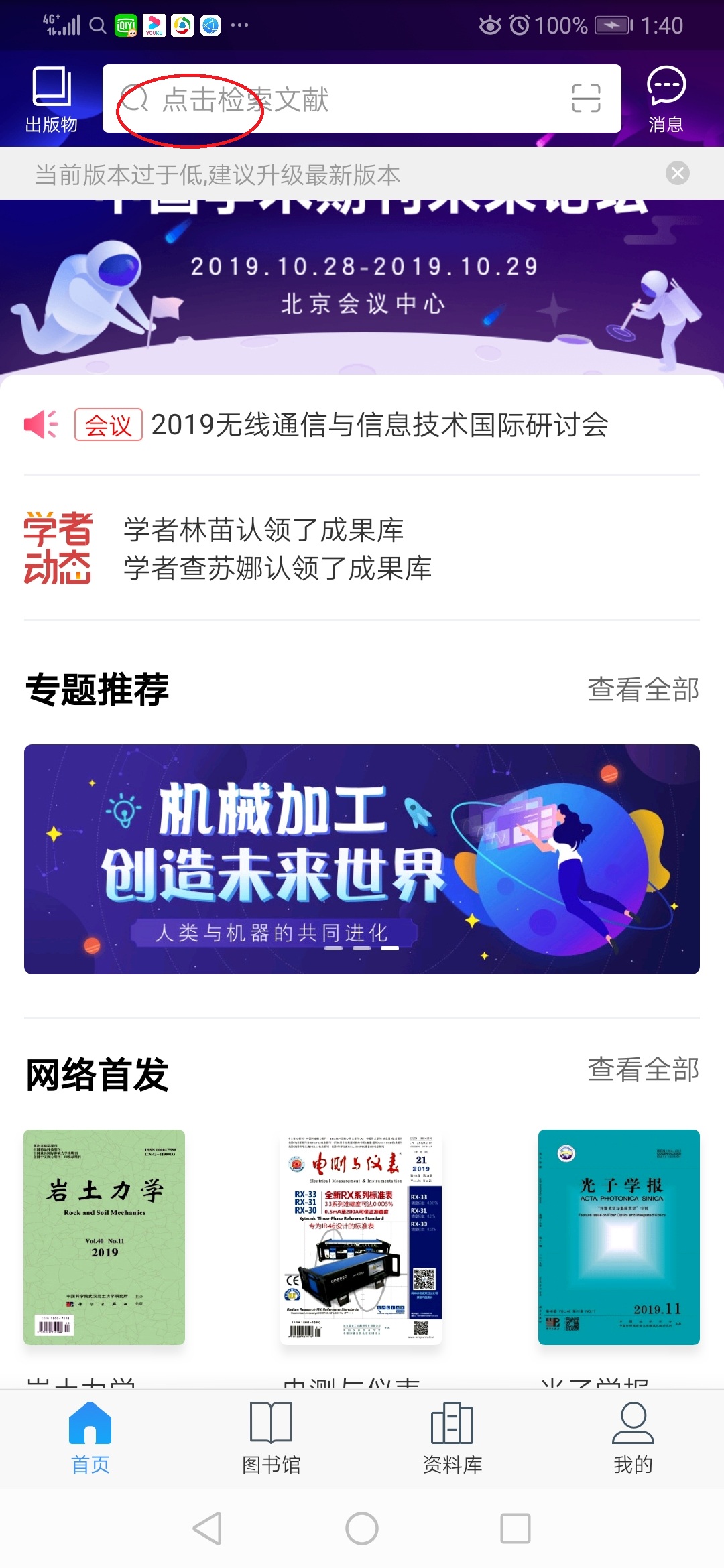View all under 网络首发
This screenshot has width=724, height=1568.
(643, 1069)
